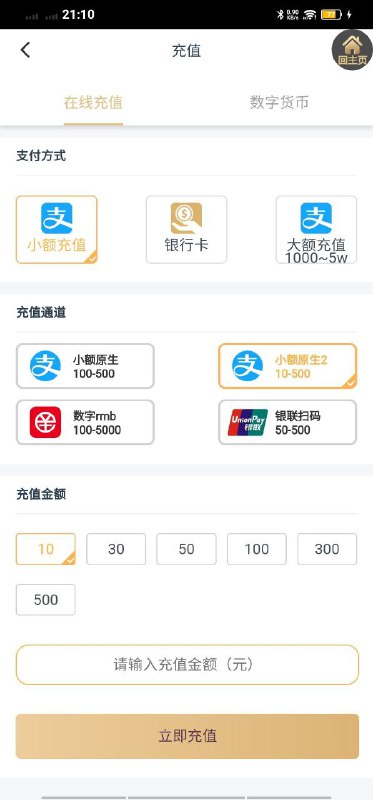Select the 数字rmb 100-5000 channel

coord(85,422)
